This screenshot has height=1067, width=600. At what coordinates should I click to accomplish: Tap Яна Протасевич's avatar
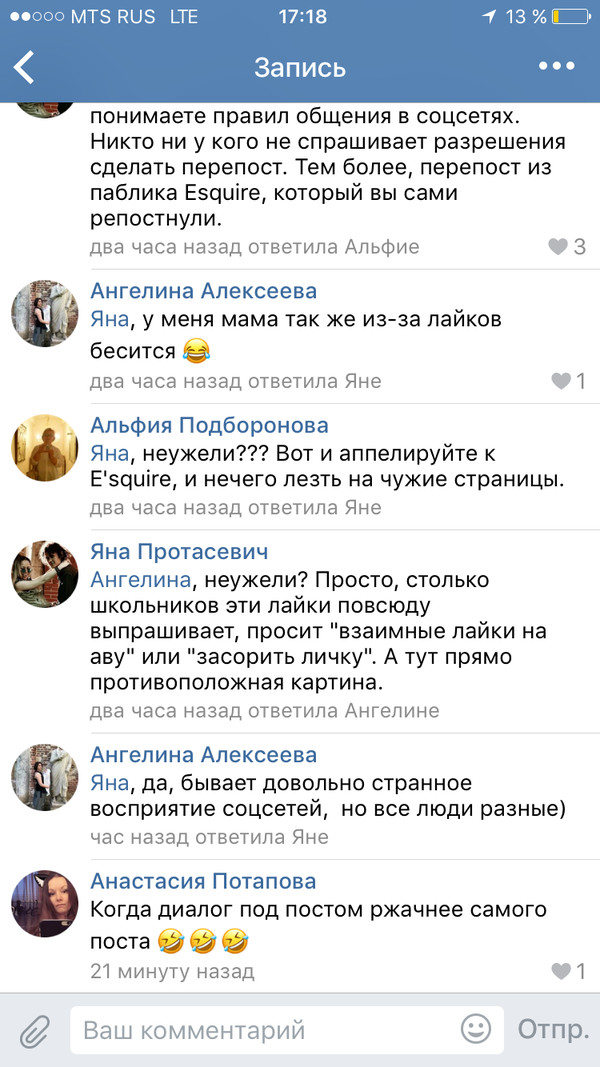44,577
